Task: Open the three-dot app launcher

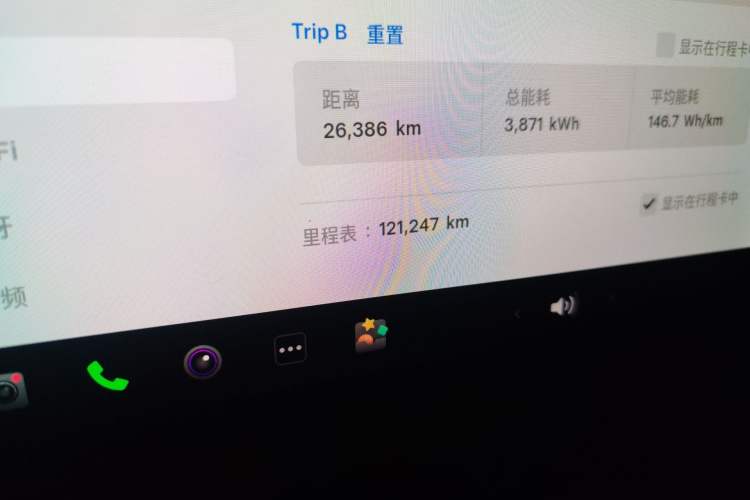Action: click(x=290, y=349)
